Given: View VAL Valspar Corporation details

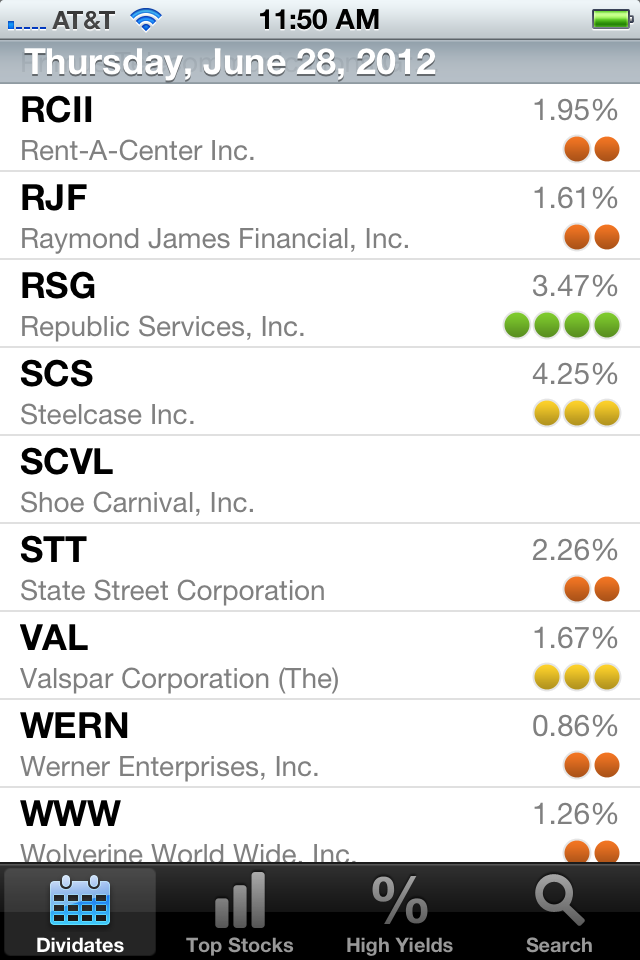Looking at the screenshot, I should pos(320,656).
